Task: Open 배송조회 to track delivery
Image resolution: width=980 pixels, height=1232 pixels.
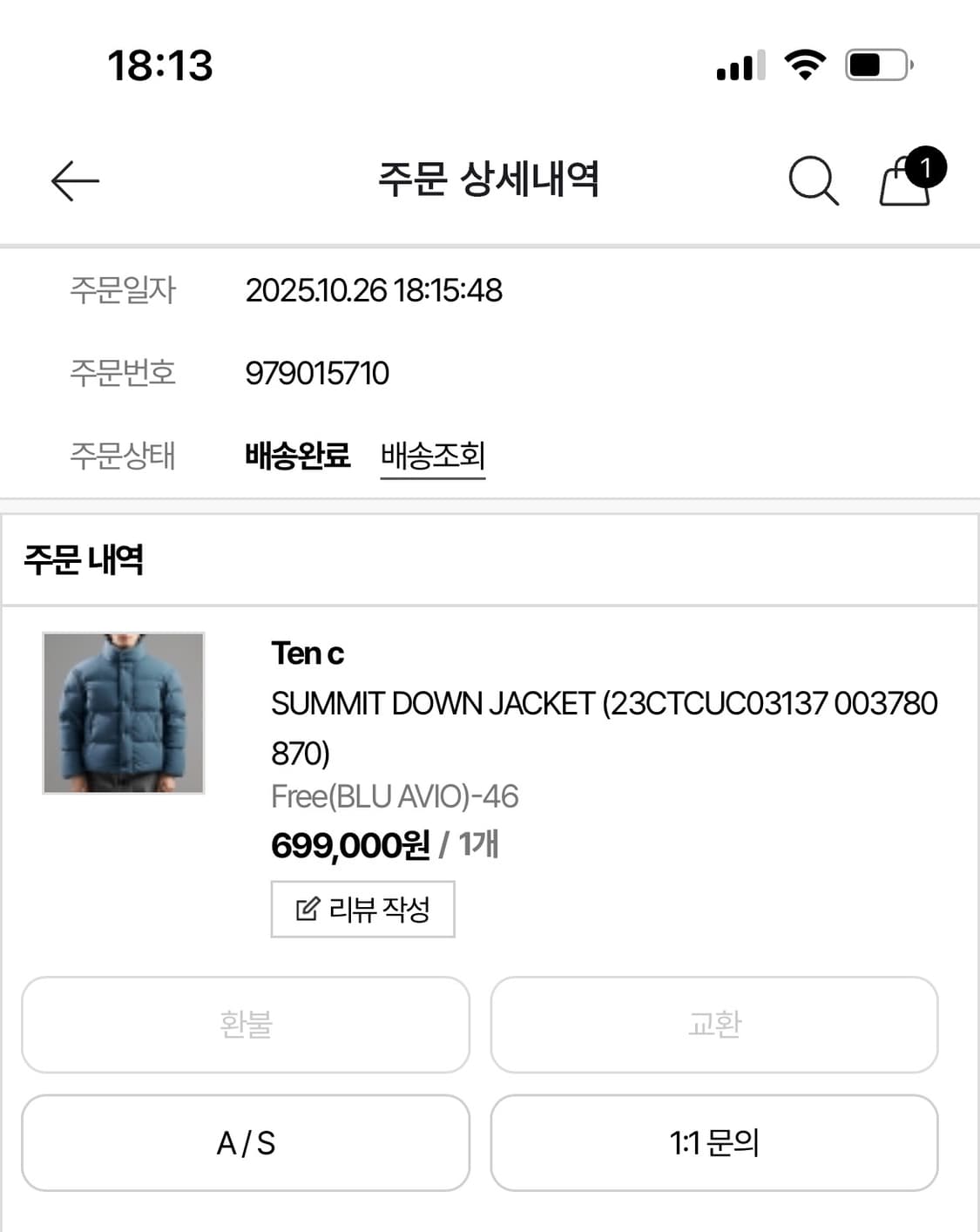Action: point(433,455)
